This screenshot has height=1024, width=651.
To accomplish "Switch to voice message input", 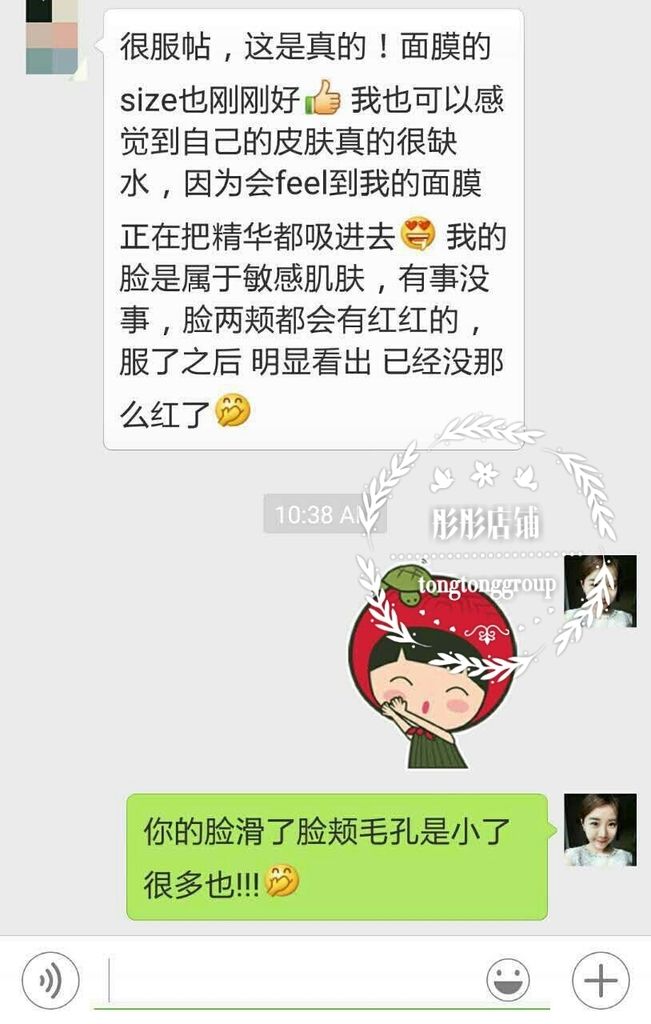I will [x=50, y=981].
